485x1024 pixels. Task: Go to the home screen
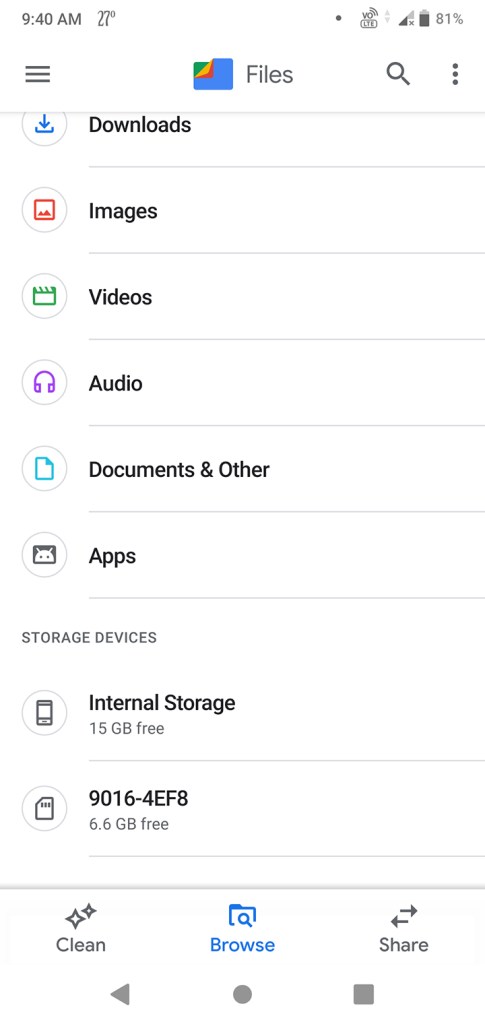242,994
